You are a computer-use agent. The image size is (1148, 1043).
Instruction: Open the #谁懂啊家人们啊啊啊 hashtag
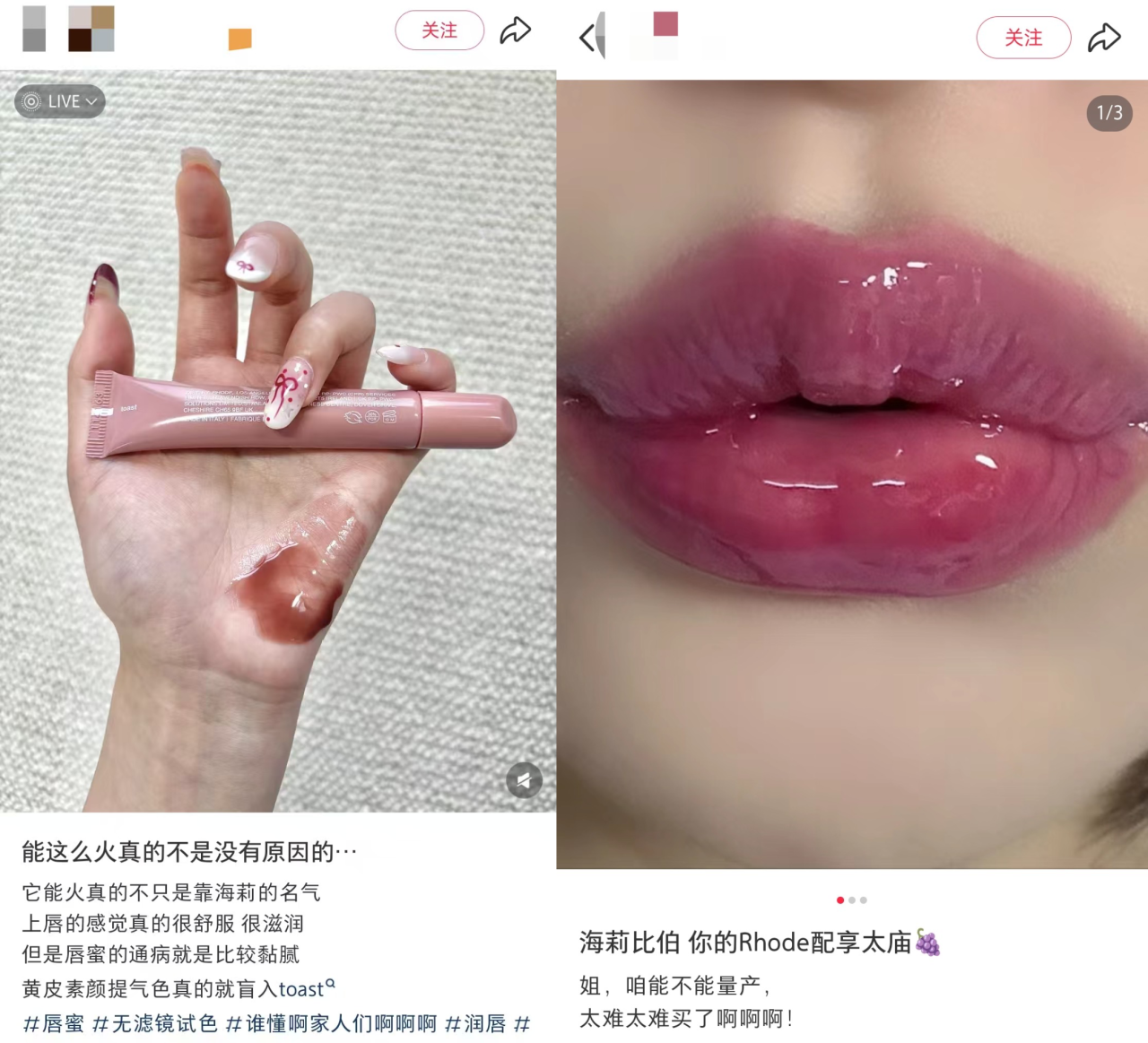[331, 1023]
